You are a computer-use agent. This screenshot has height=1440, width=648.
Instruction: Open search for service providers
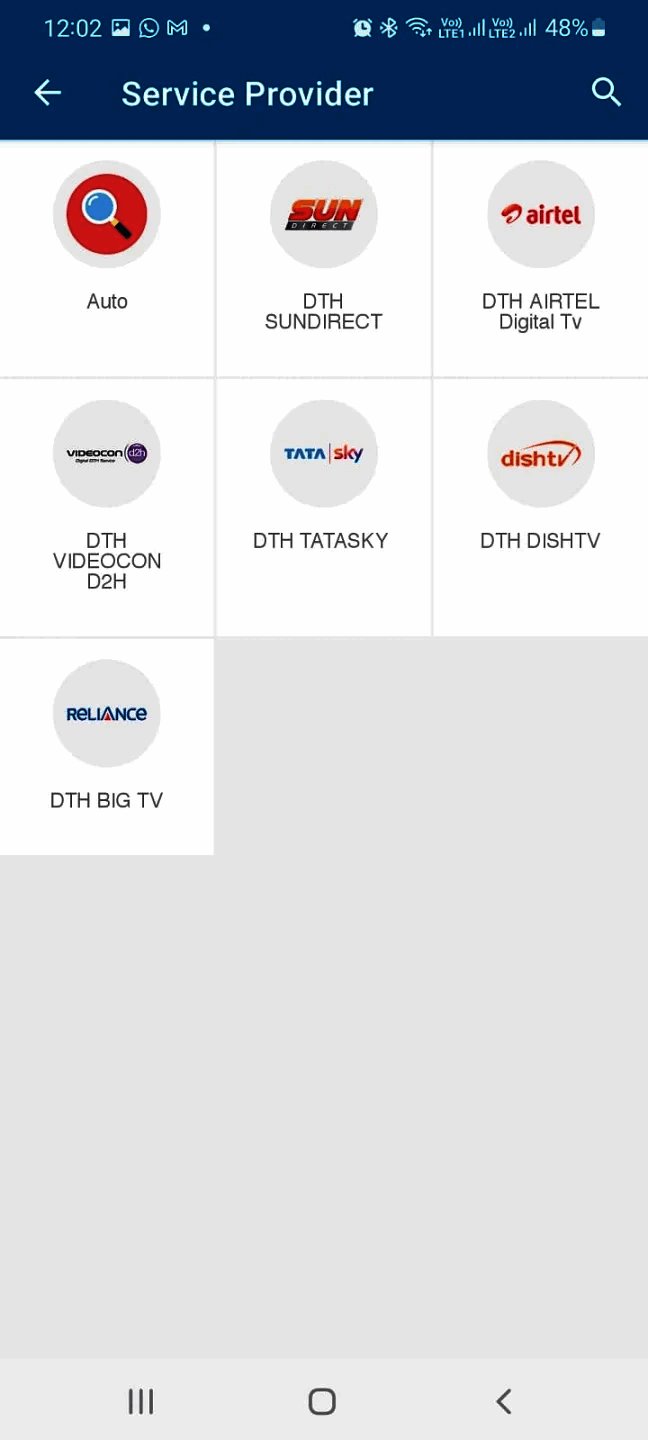coord(606,92)
